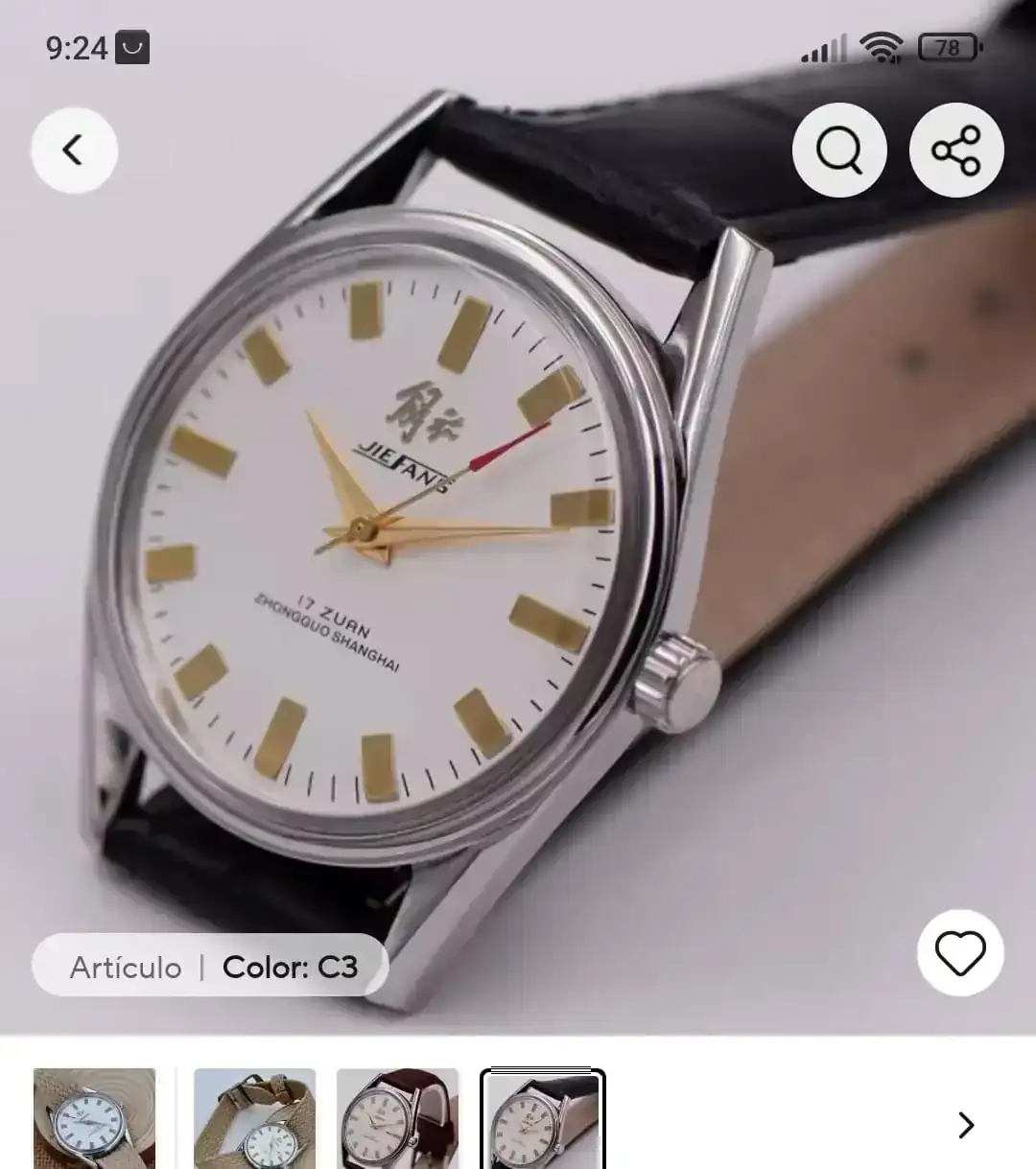
Task: Select the second thumbnail with folded strap
Action: click(x=254, y=1118)
